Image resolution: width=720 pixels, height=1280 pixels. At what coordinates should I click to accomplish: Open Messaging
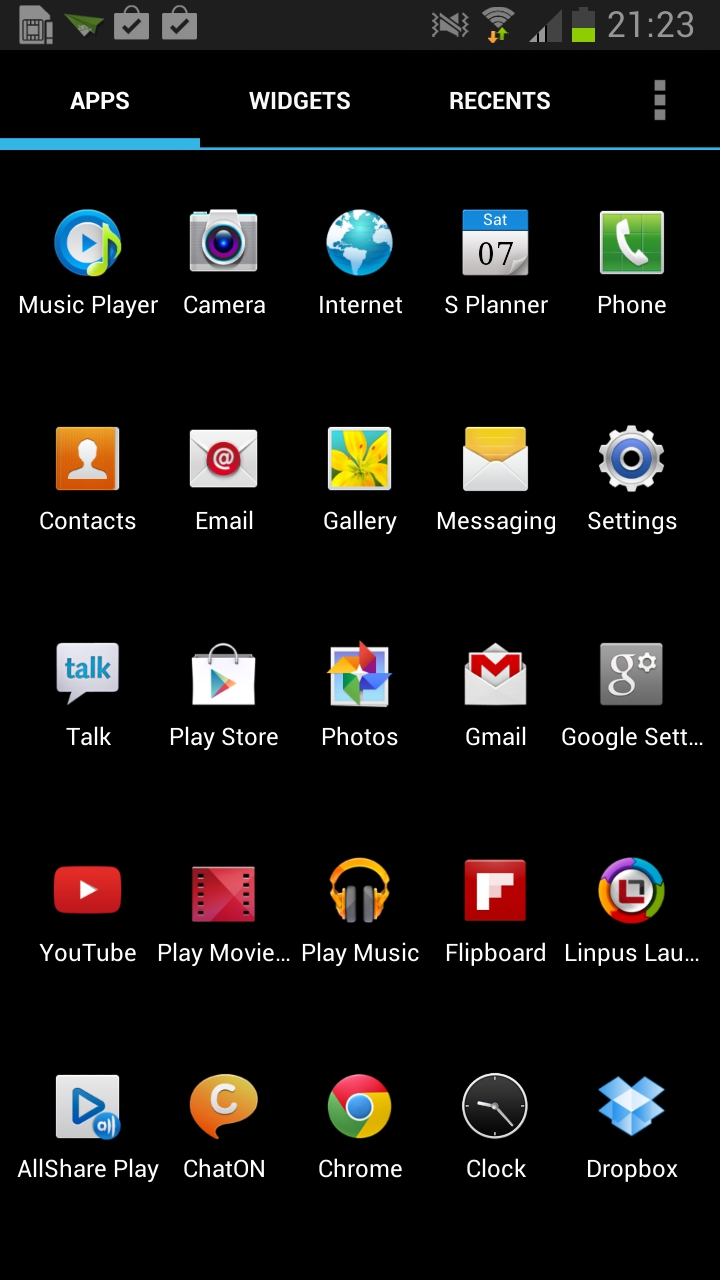[x=496, y=480]
